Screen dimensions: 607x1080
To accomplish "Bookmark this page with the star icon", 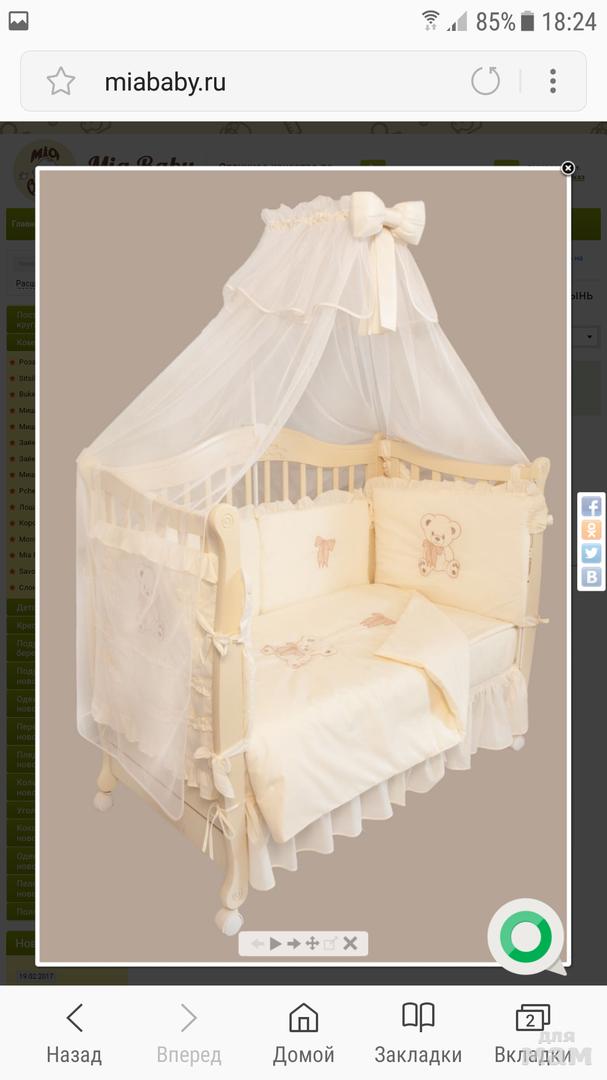I will 61,82.
